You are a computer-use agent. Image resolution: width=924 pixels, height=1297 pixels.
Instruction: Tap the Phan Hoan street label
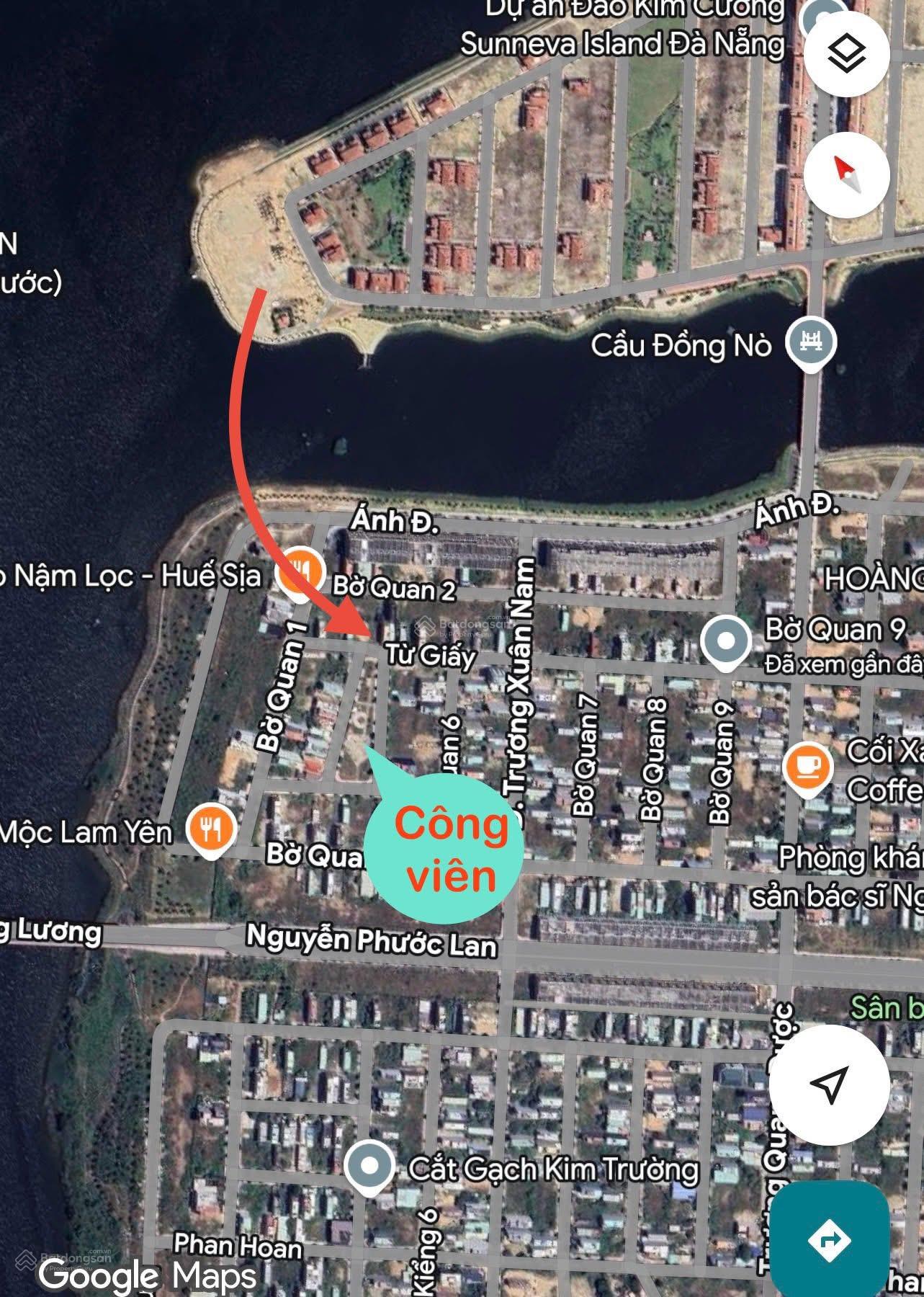coord(238,1247)
